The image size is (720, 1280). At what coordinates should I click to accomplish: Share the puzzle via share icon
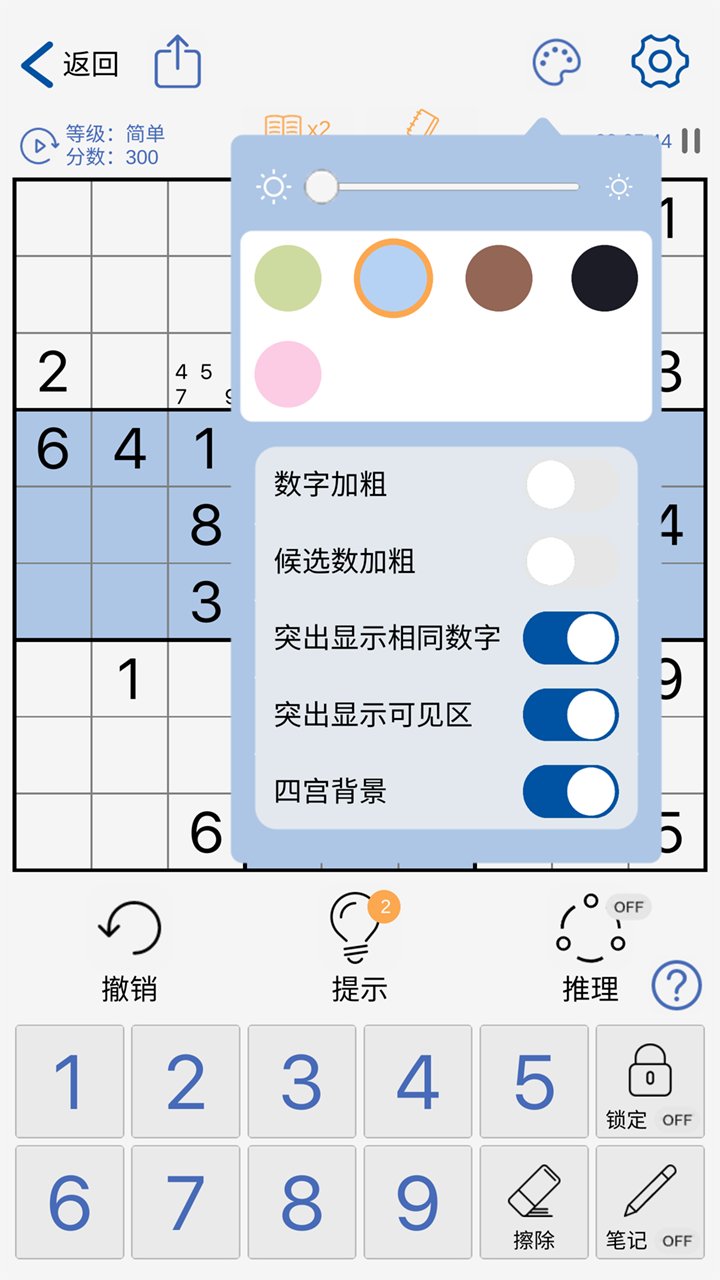point(178,62)
